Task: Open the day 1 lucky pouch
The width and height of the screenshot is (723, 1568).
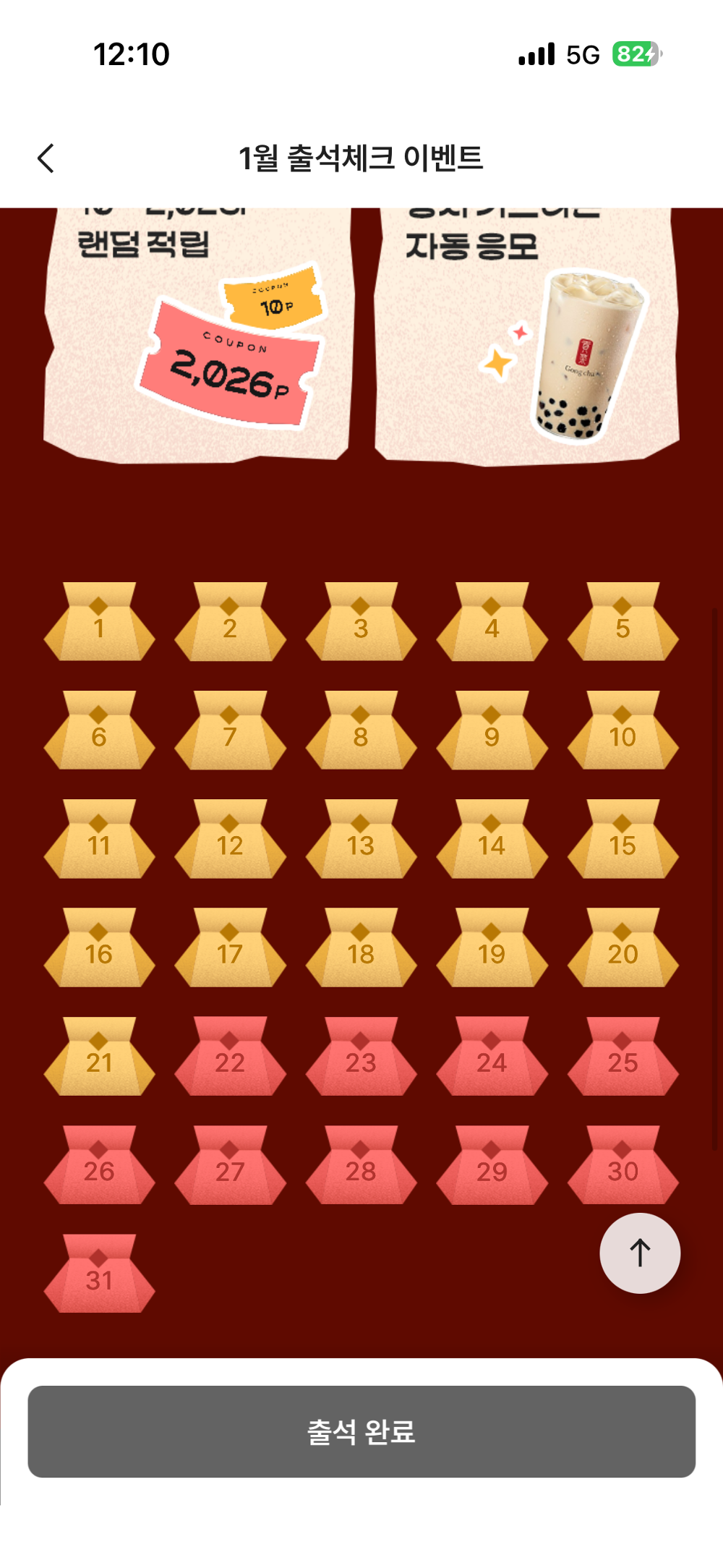Action: (x=99, y=623)
